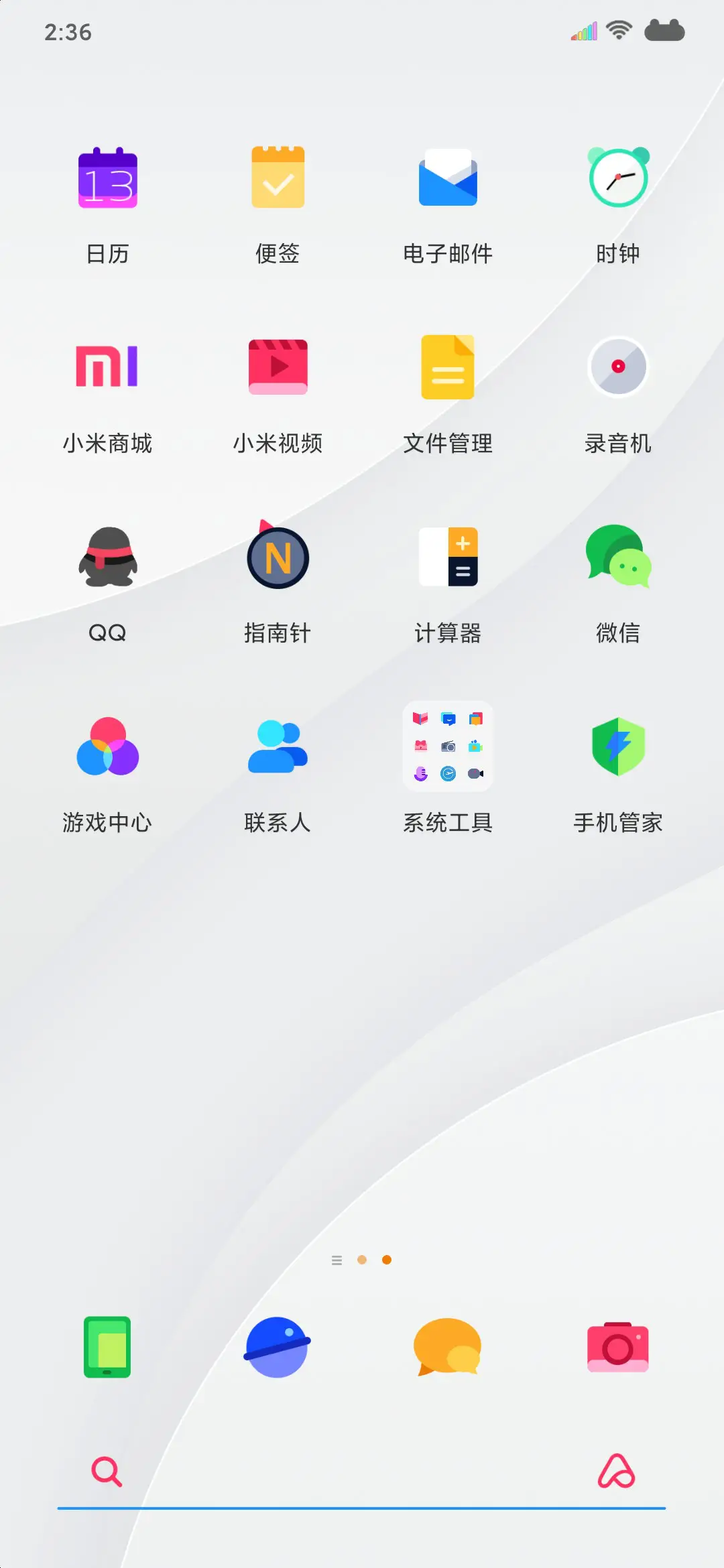This screenshot has height=1568, width=724.
Task: Launch 小米商城 (Mi Store)
Action: pos(107,367)
